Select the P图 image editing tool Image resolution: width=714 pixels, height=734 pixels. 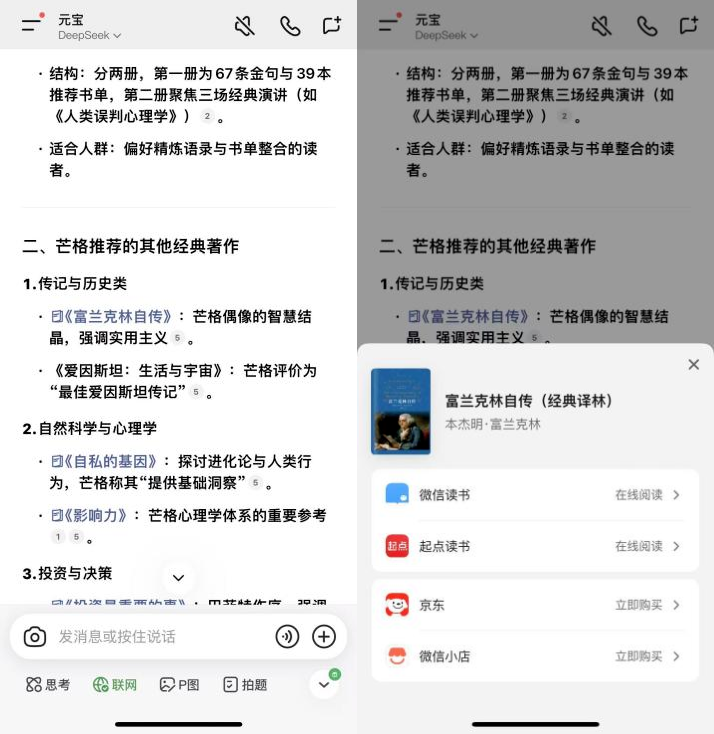[x=180, y=685]
